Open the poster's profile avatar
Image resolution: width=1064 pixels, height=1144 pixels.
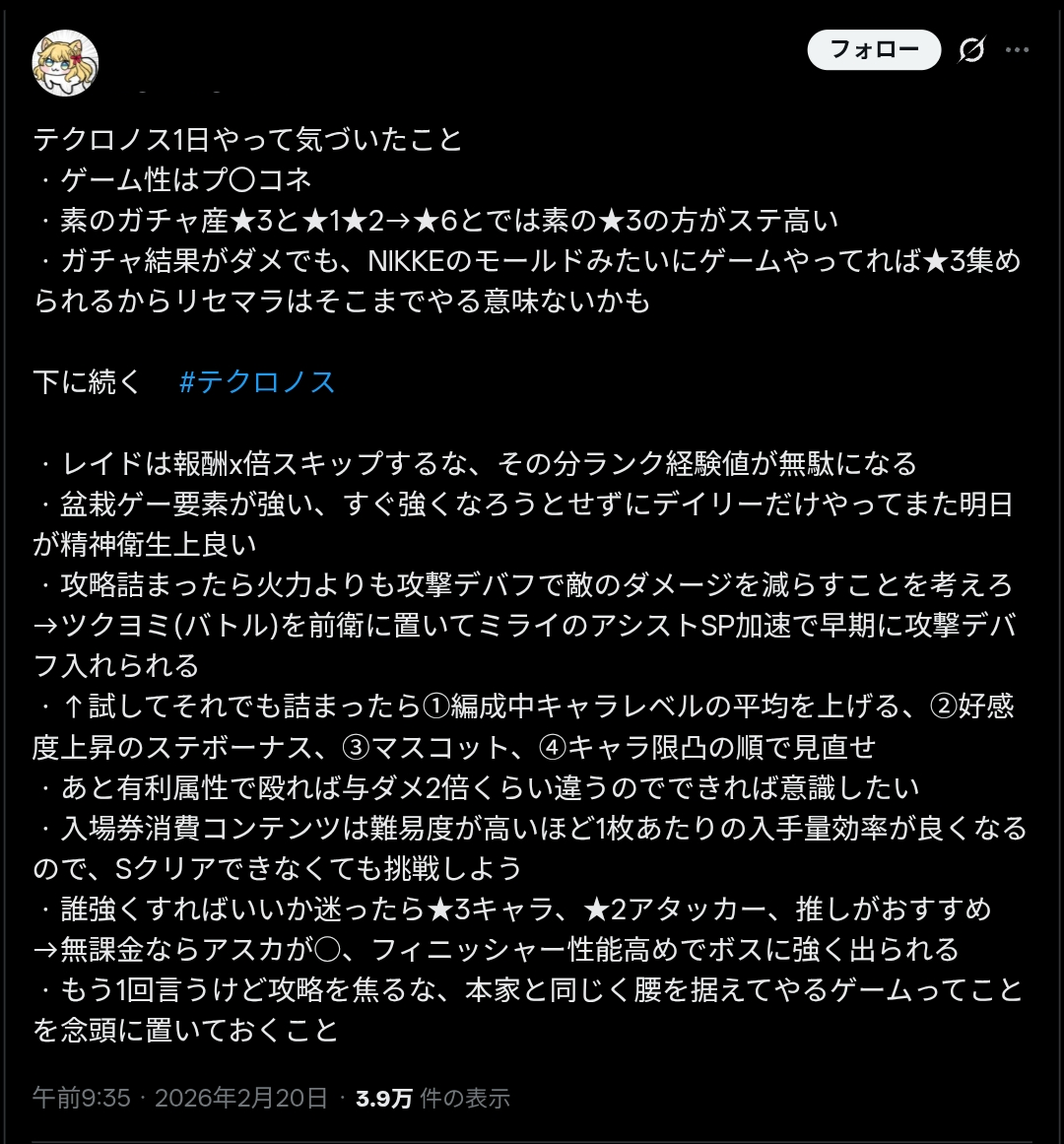[66, 63]
